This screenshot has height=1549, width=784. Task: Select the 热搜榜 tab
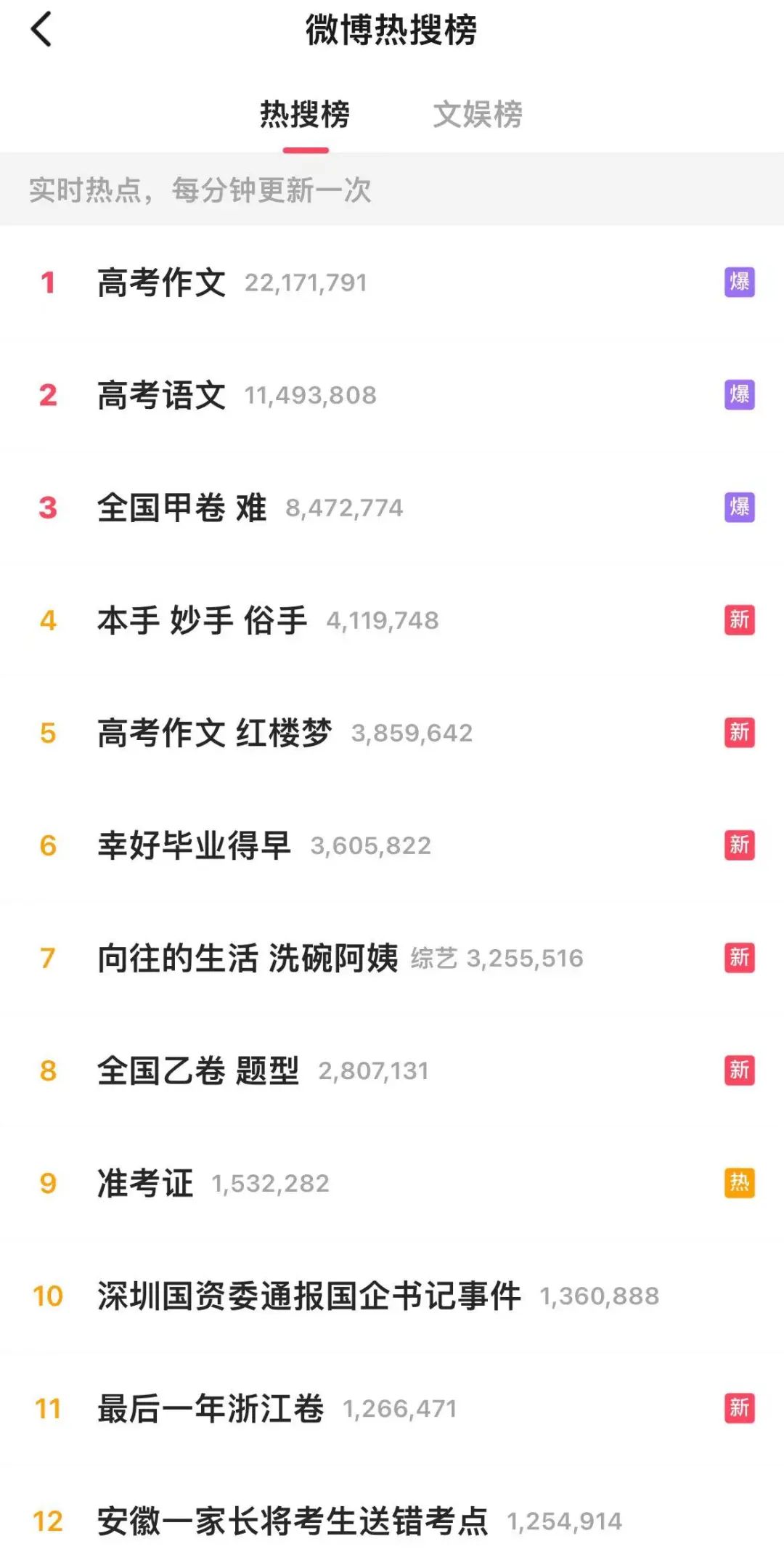point(305,115)
